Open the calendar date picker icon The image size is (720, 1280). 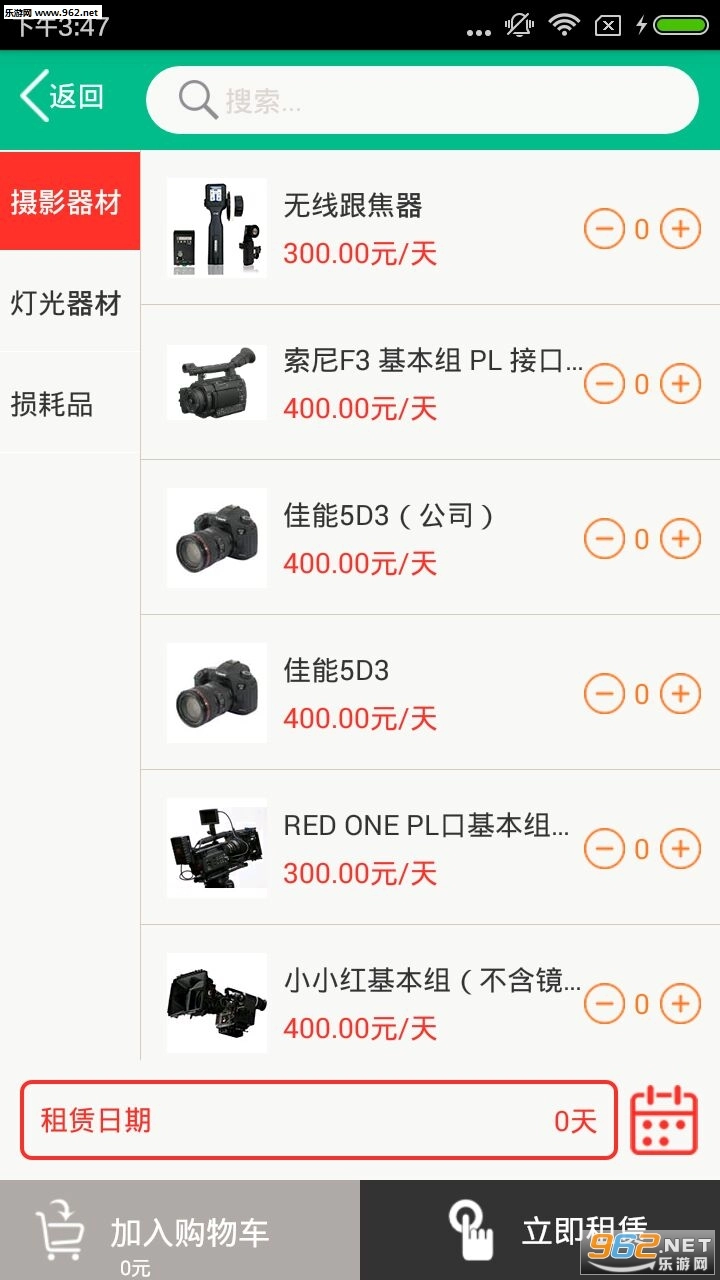(664, 1120)
